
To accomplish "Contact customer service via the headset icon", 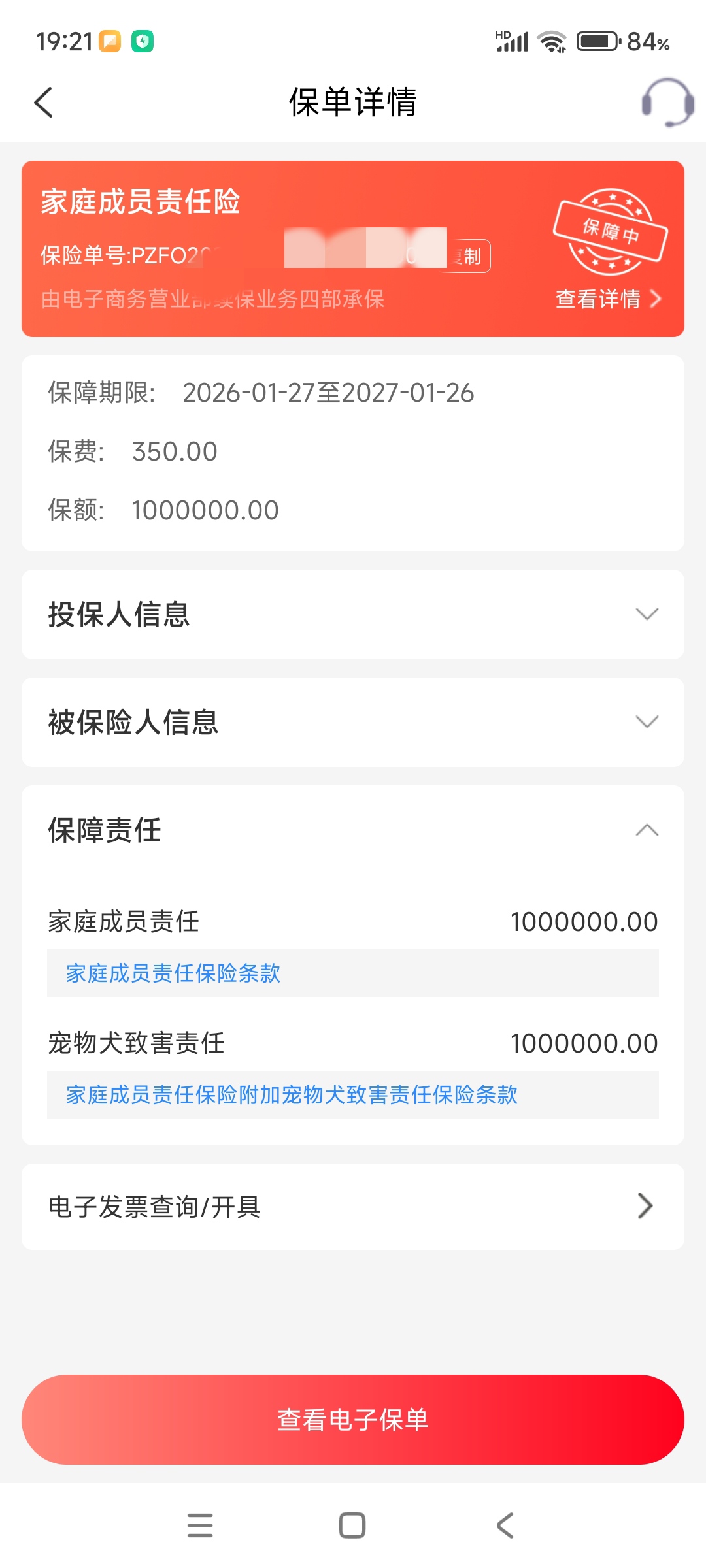I will pos(667,103).
